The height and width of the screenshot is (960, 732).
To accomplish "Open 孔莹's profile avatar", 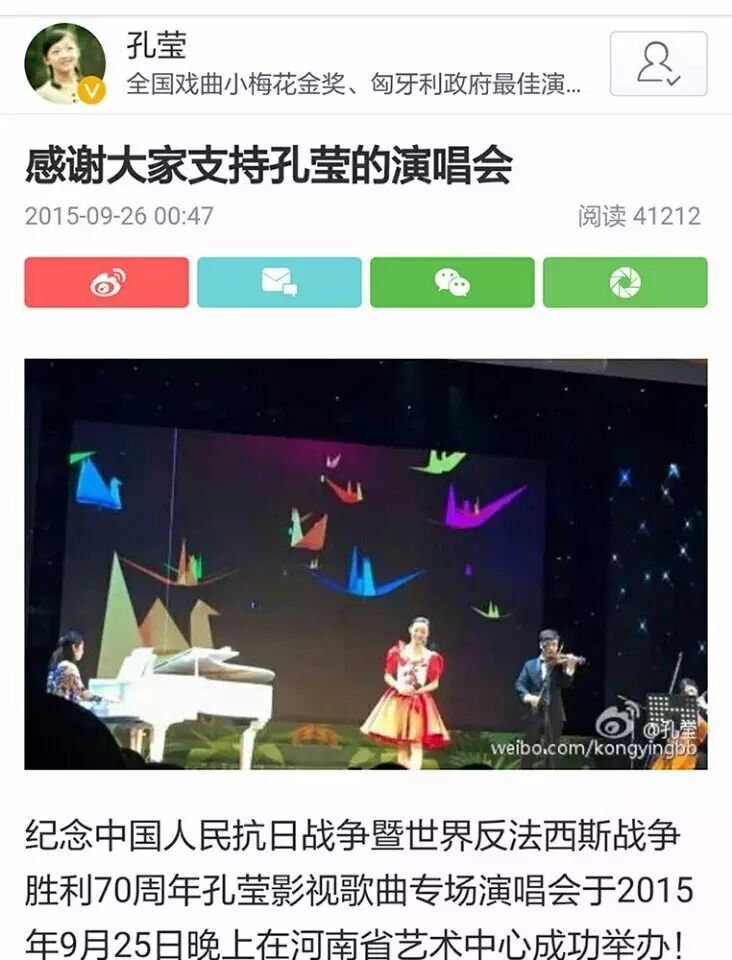I will [x=64, y=64].
